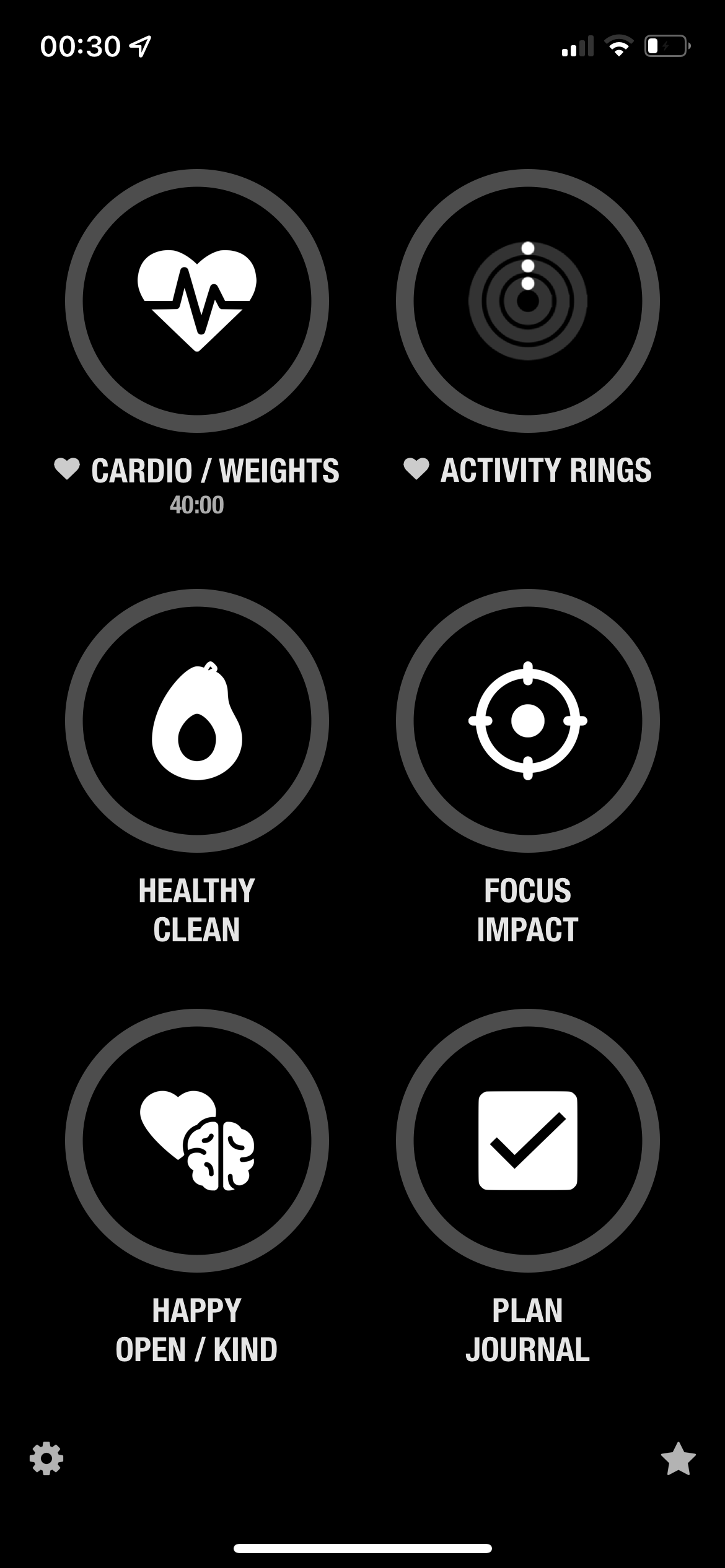Viewport: 725px width, 1568px height.
Task: Complete the Plan Journal checkbox circle
Action: click(x=527, y=1141)
